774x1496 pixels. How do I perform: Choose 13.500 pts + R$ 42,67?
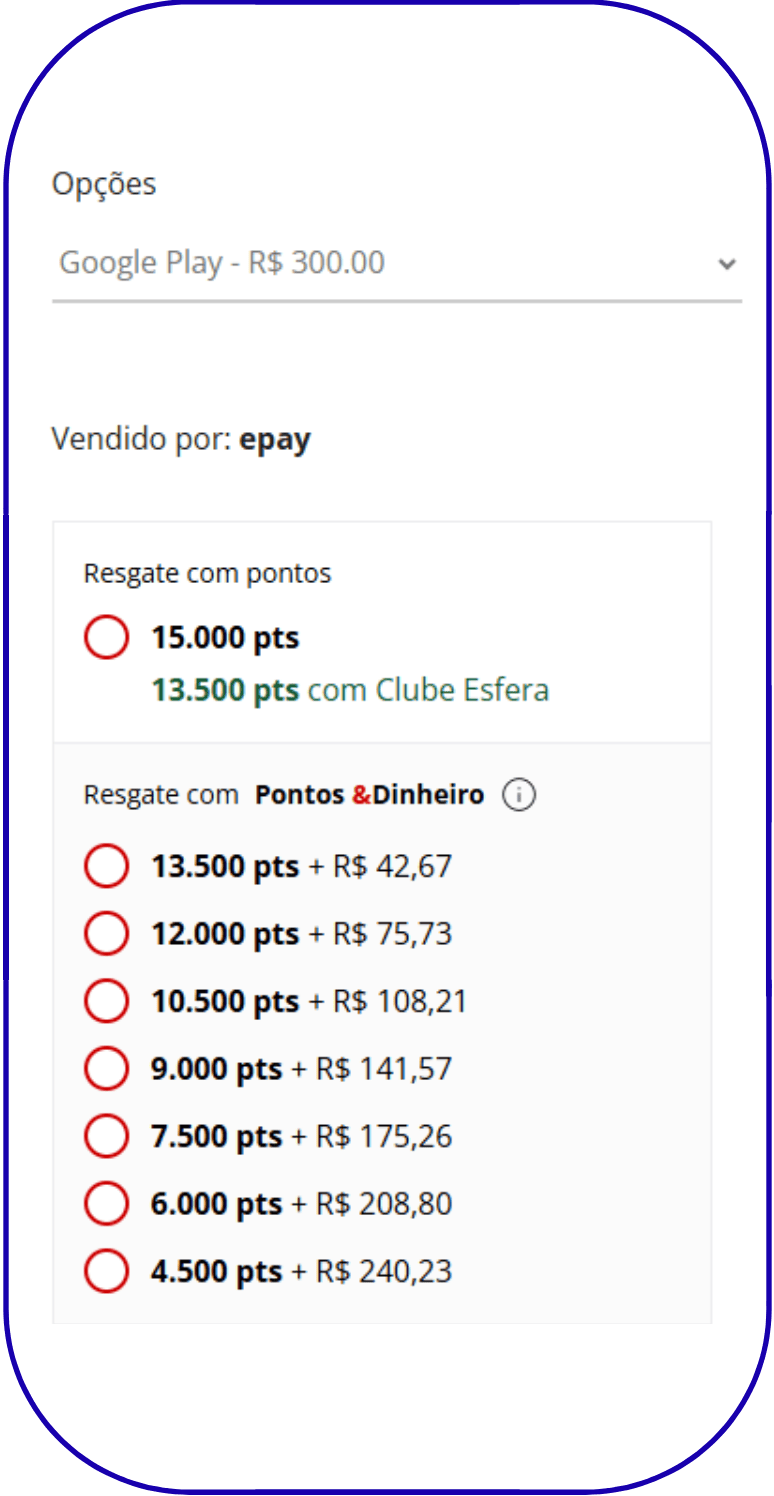tap(107, 866)
